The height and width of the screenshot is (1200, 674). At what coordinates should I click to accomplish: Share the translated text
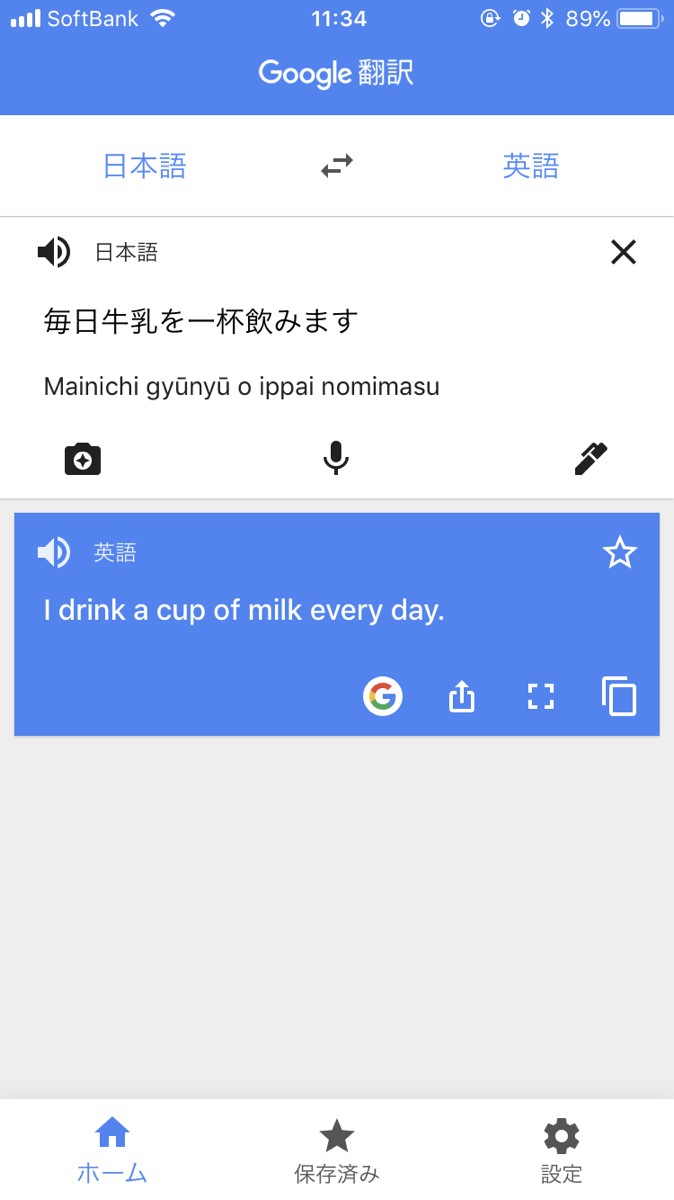(461, 696)
